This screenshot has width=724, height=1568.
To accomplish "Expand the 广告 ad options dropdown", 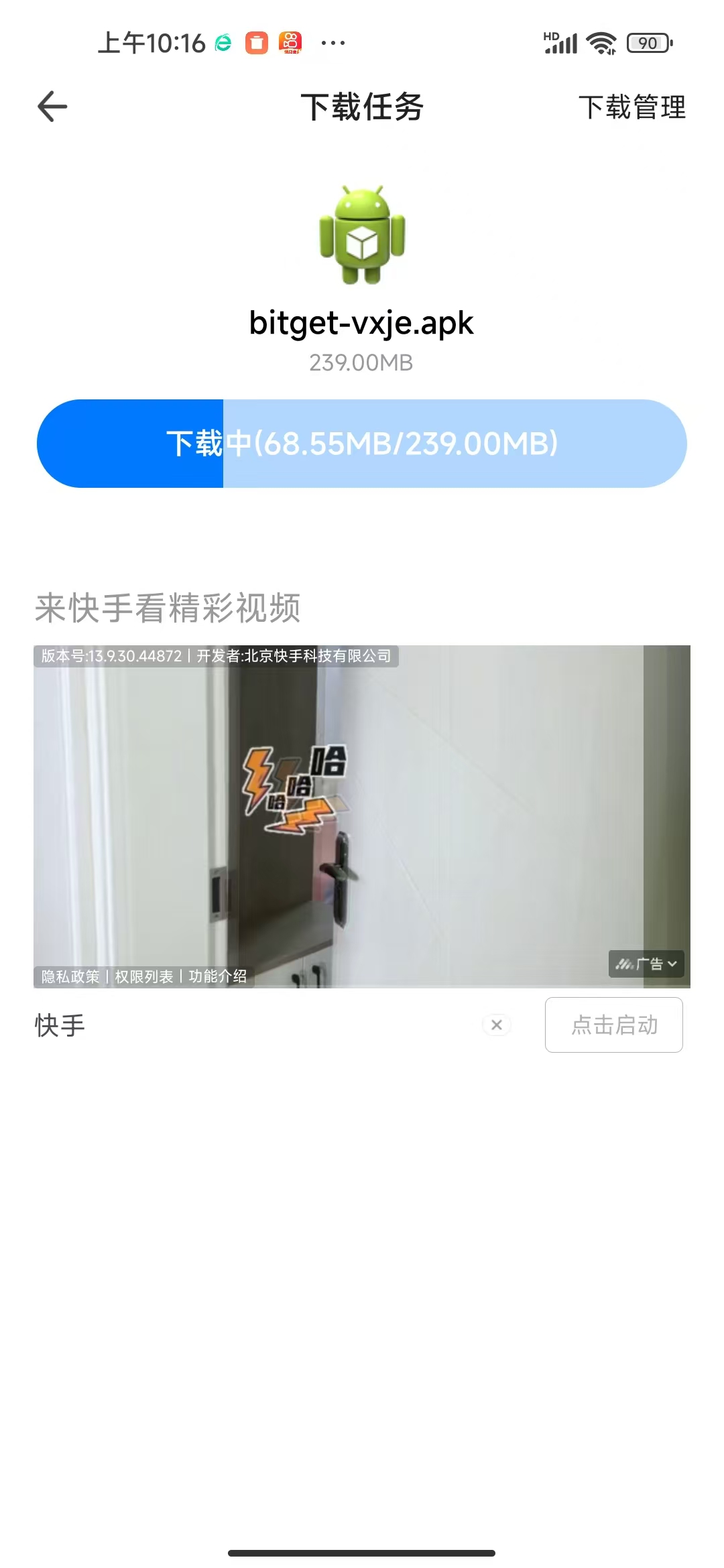I will tap(646, 964).
